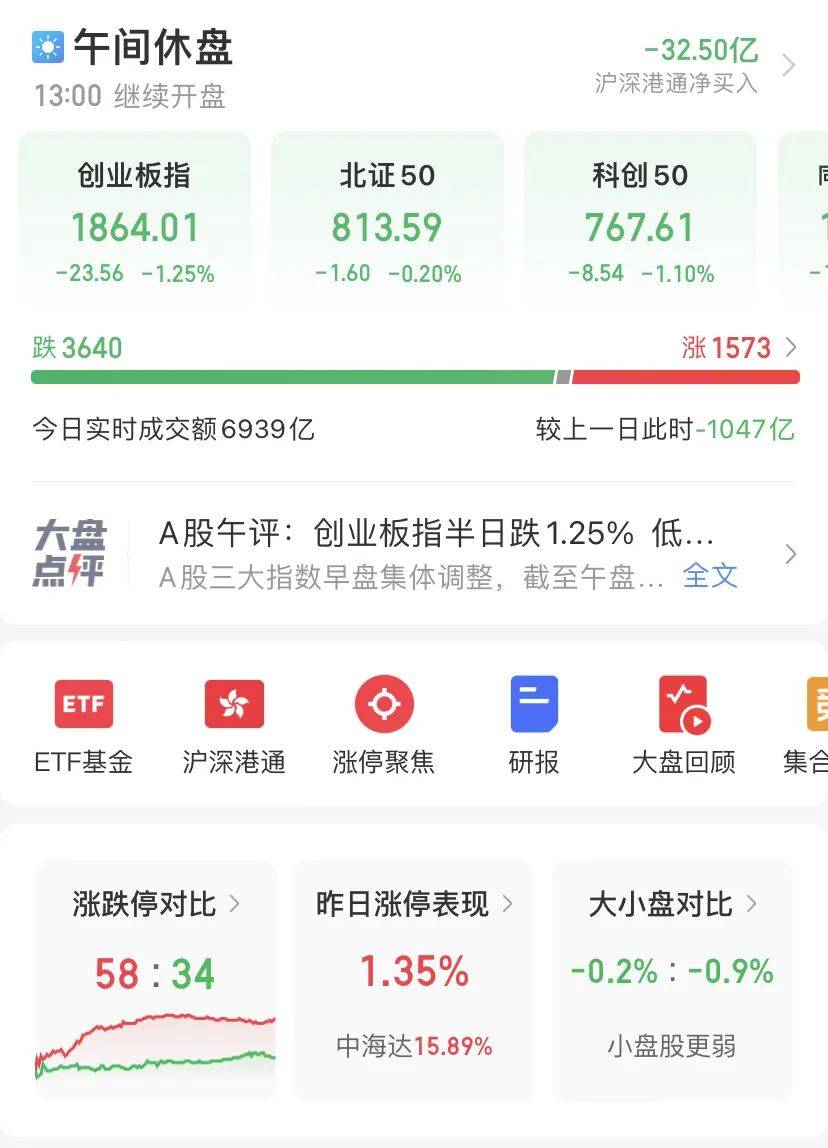Expand advancers and decliners detail chevron
828x1148 pixels.
[x=791, y=345]
